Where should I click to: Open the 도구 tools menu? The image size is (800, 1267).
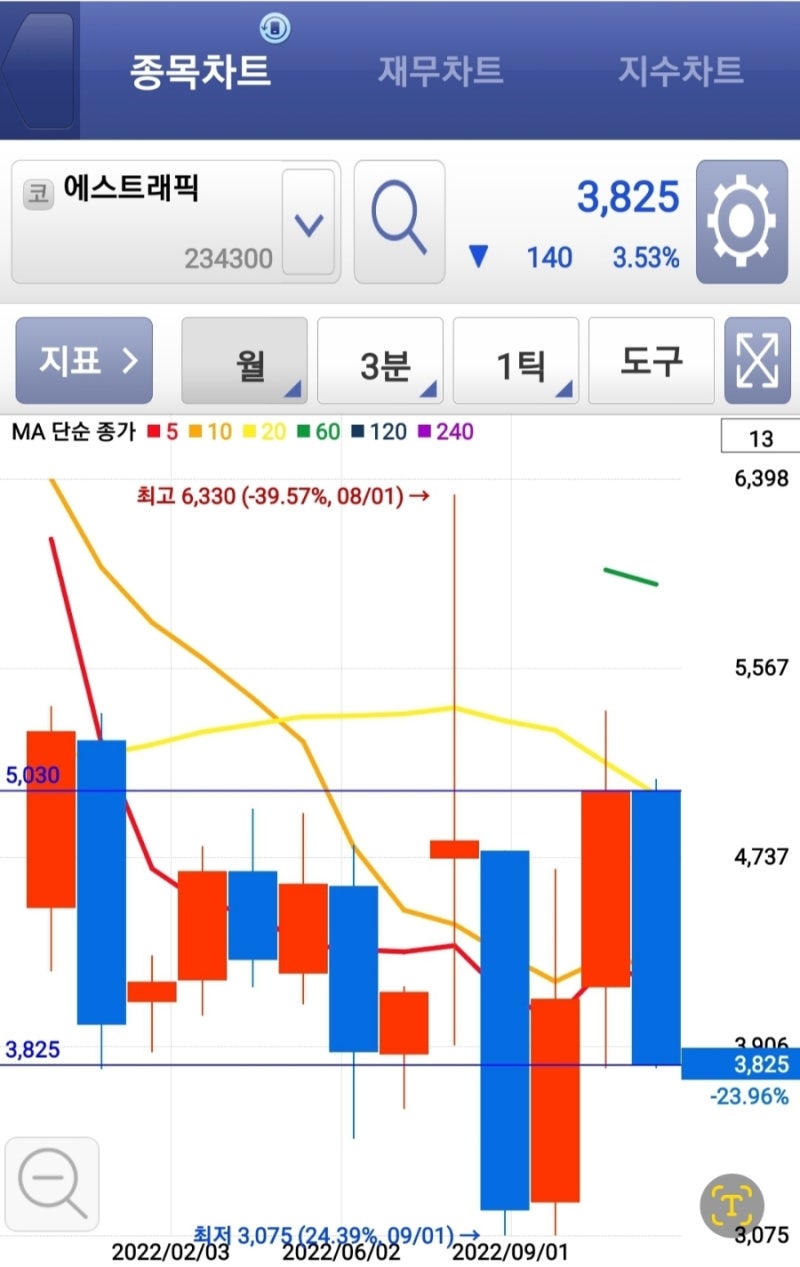(651, 361)
